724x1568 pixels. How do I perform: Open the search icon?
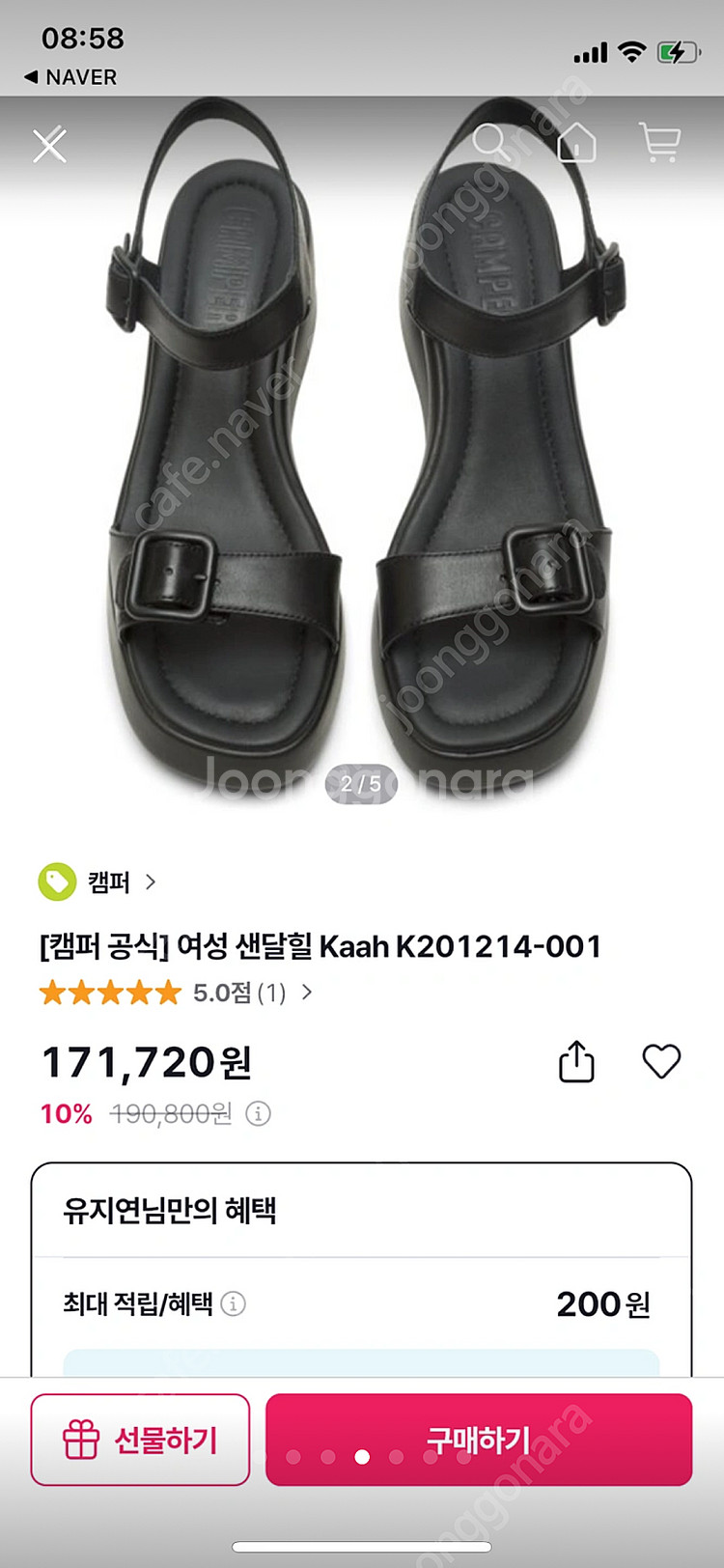[491, 143]
